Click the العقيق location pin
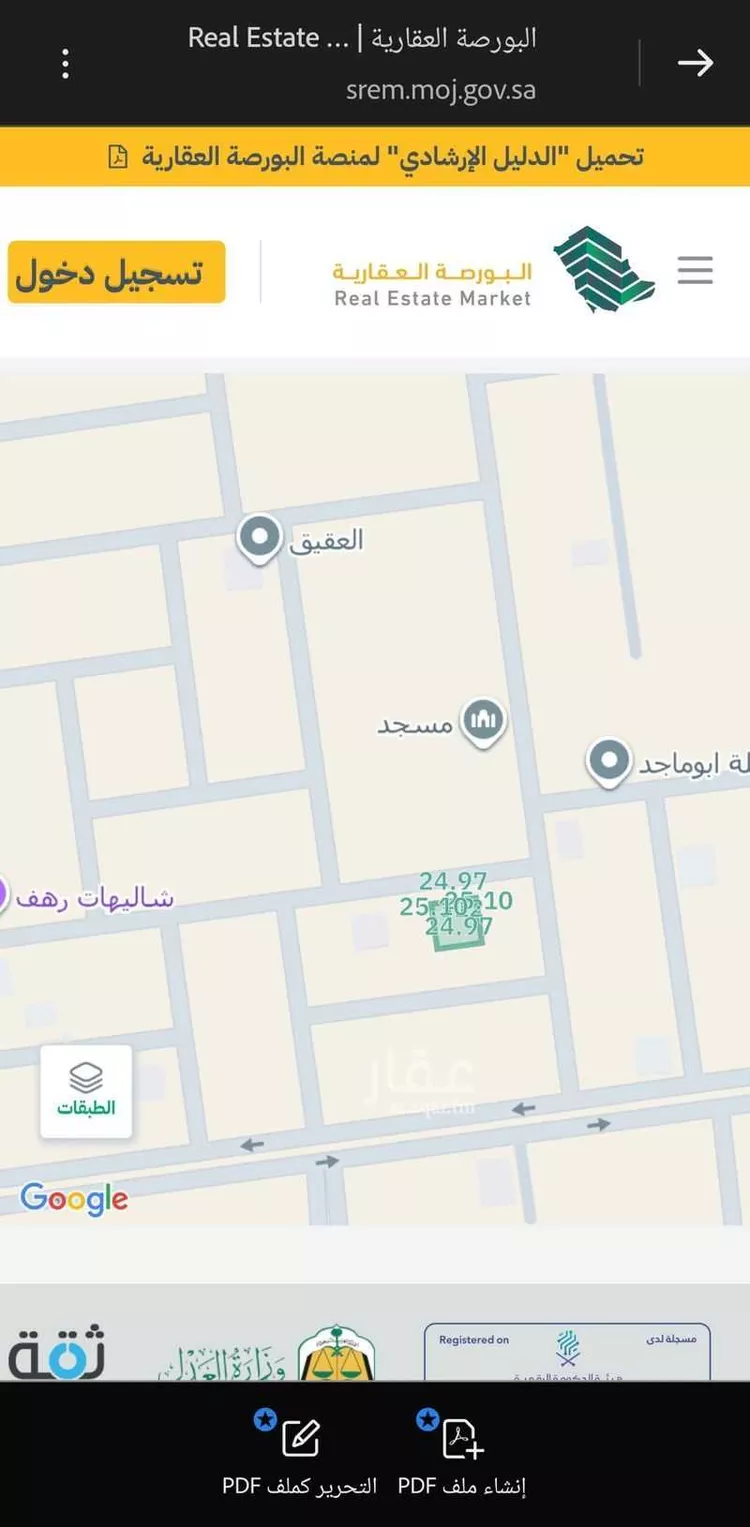This screenshot has width=750, height=1527. pos(258,535)
